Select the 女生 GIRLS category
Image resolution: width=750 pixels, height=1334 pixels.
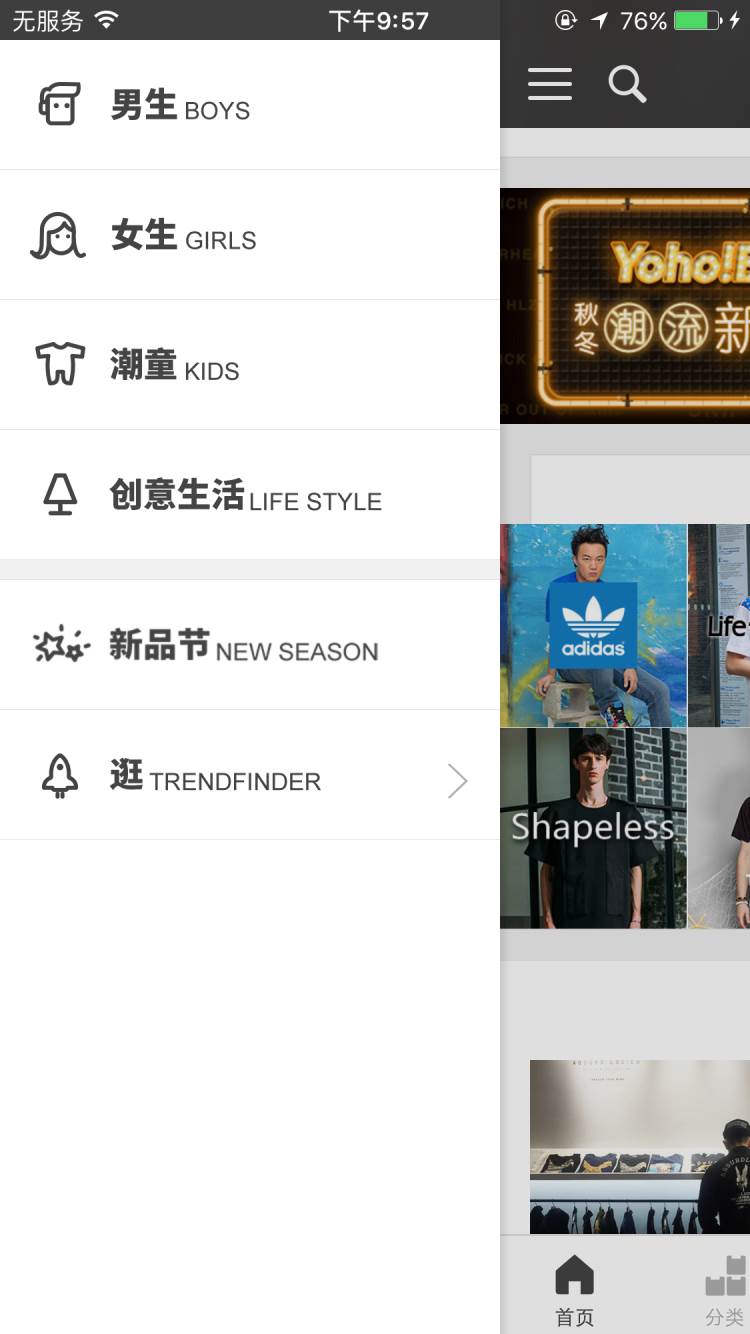point(250,235)
